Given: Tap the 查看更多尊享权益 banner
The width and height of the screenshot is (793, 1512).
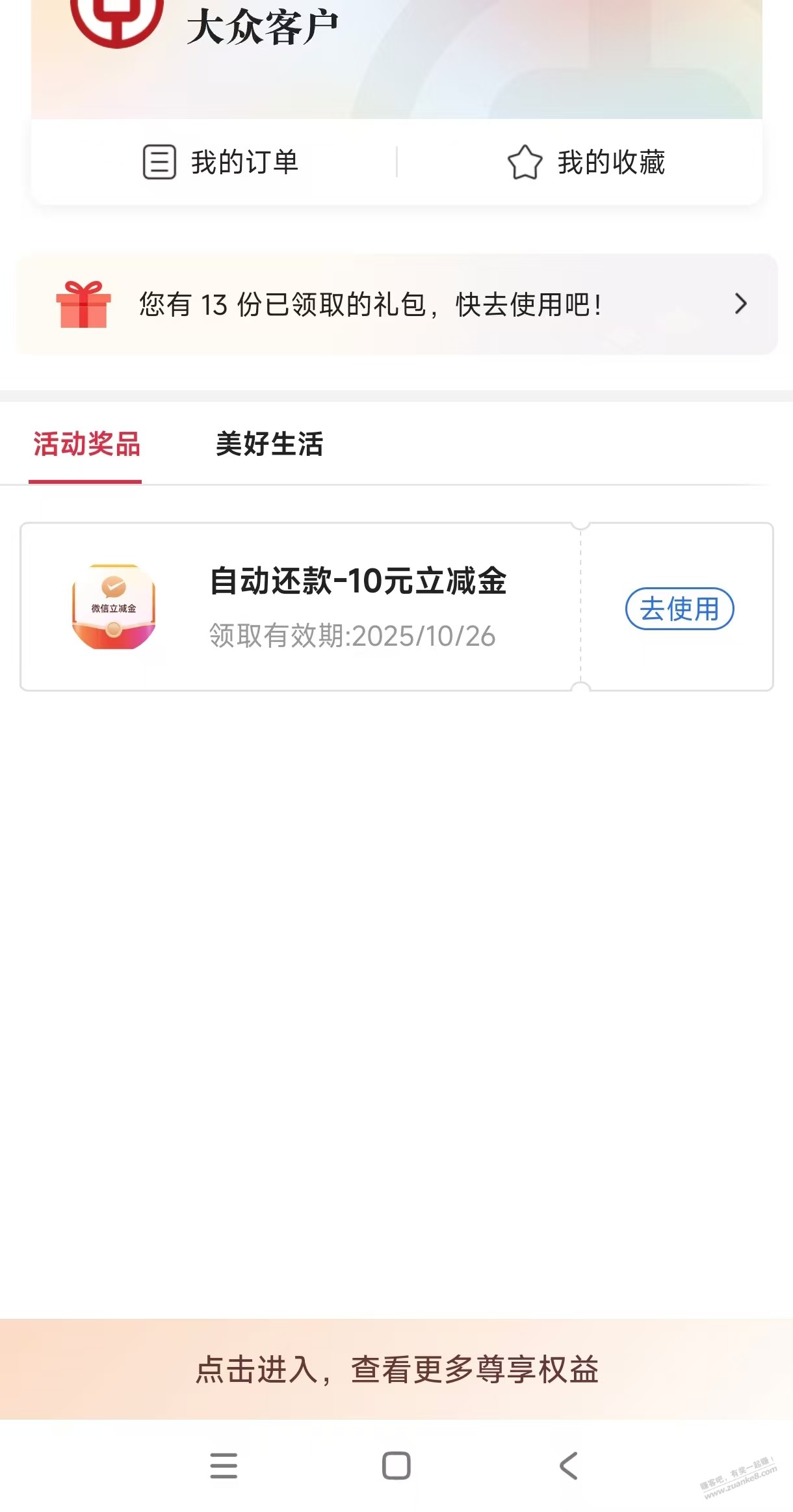Looking at the screenshot, I should tap(396, 1368).
